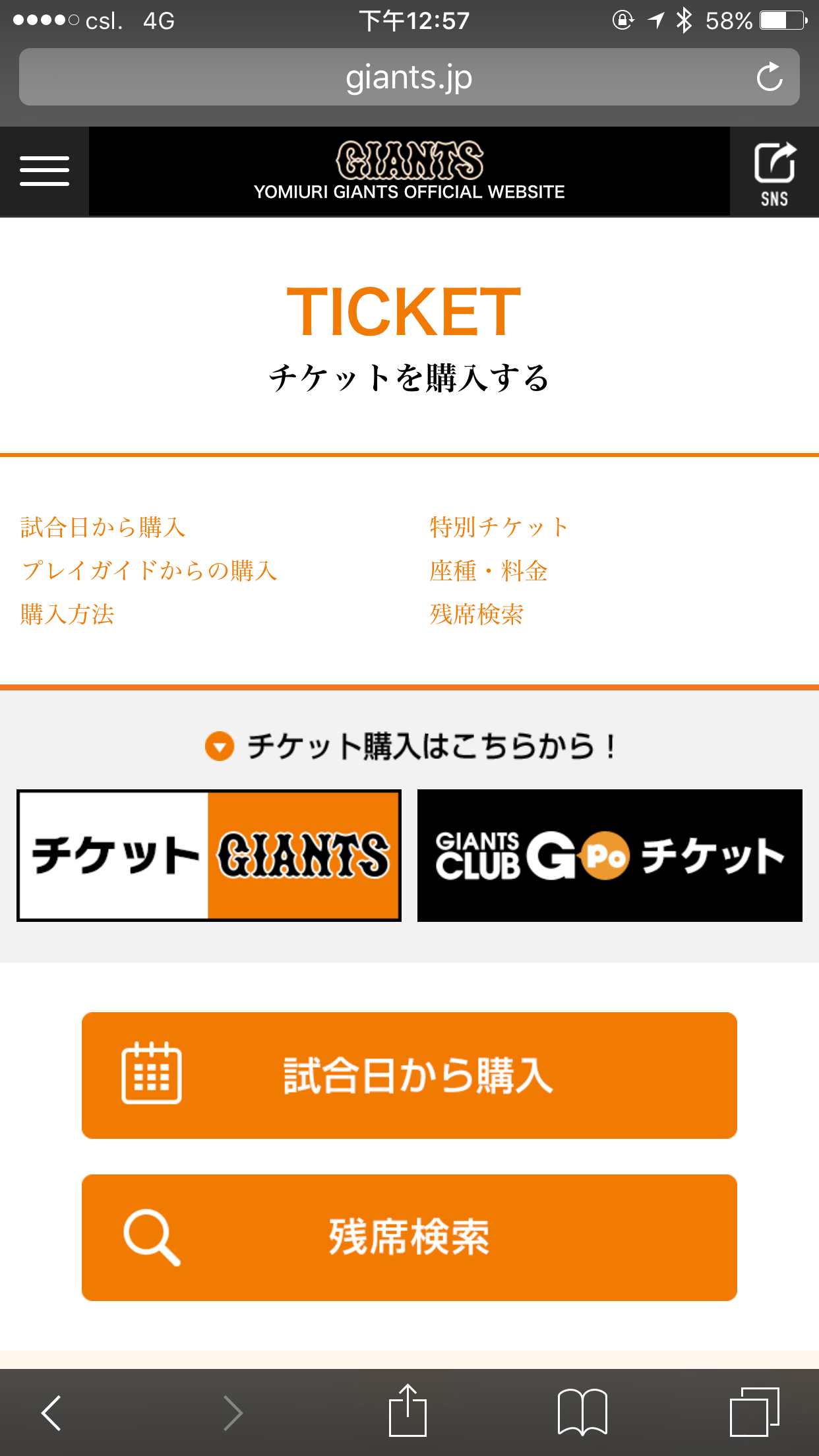Open the SNS share icon

(x=774, y=173)
